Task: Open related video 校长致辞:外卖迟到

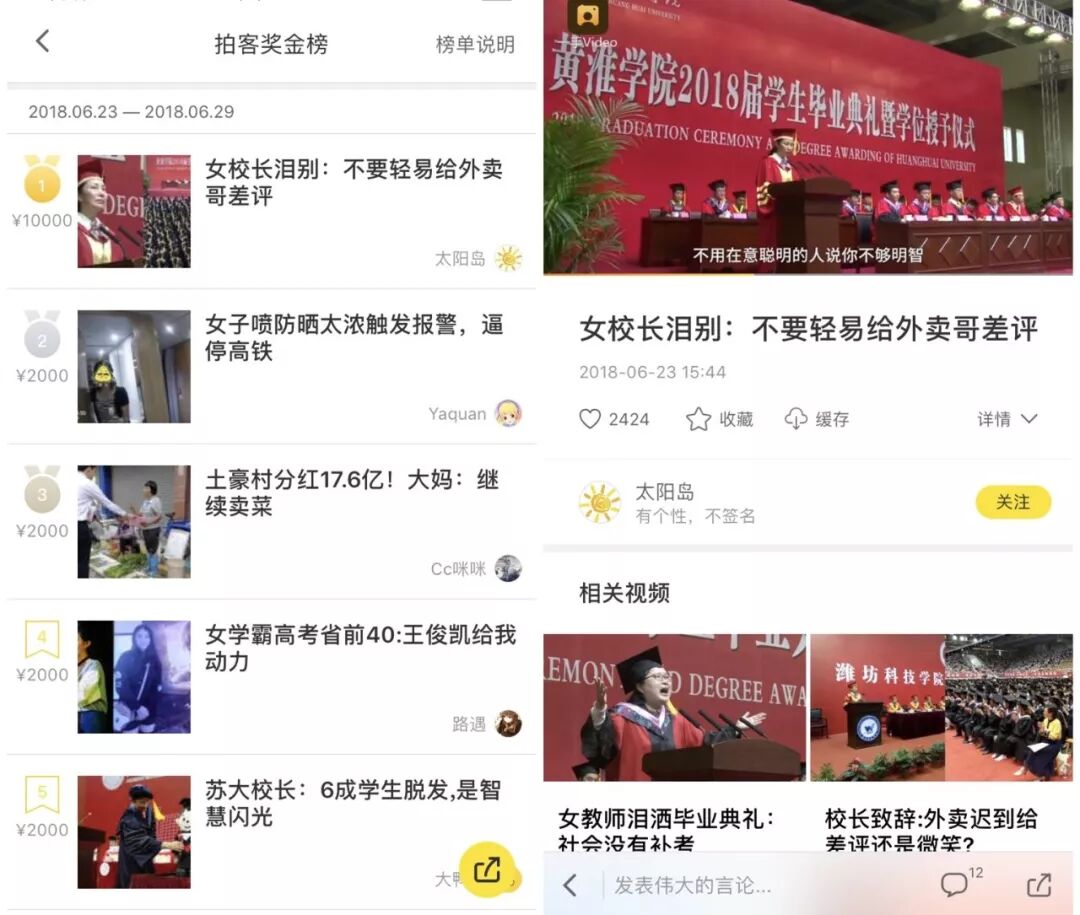Action: pyautogui.click(x=940, y=740)
